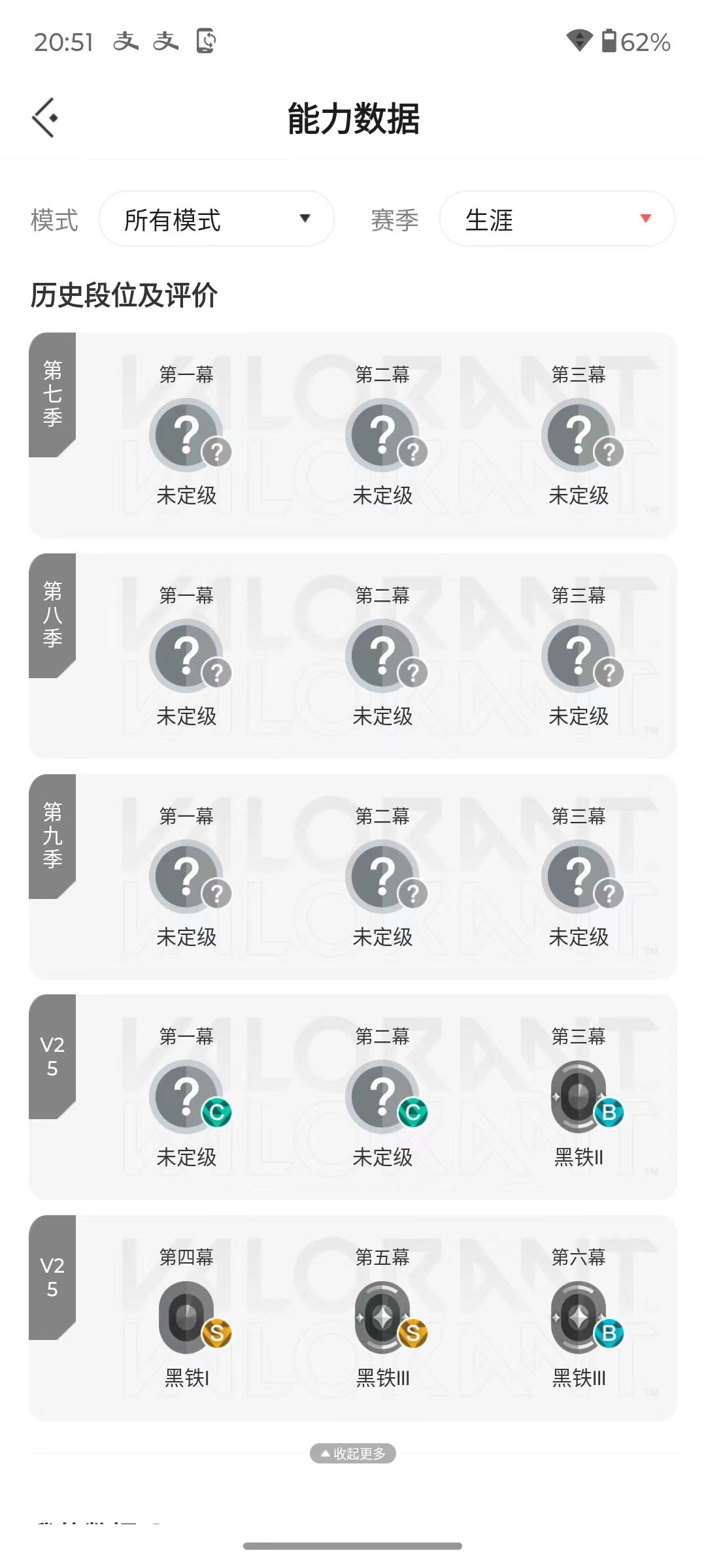The image size is (706, 1568).
Task: Collapse the list with 收起更多
Action: point(353,1453)
